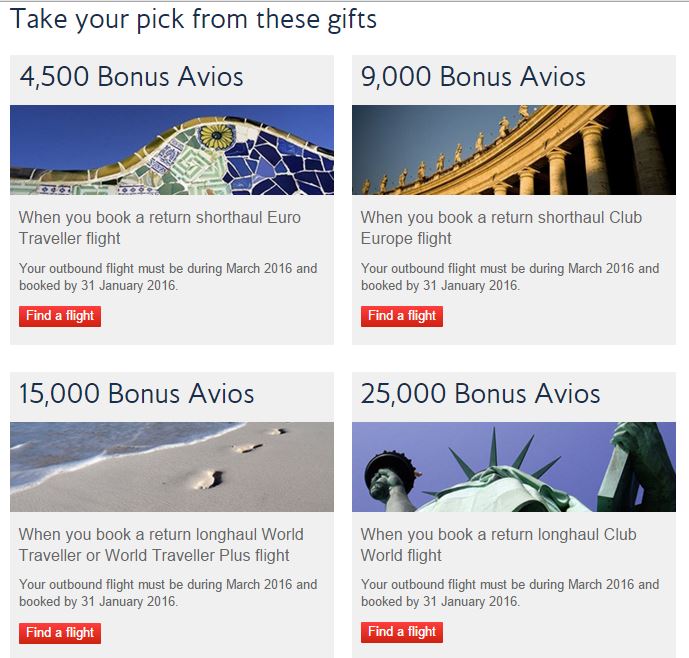Find a flight for 4,500 Bonus Avios

[60, 316]
